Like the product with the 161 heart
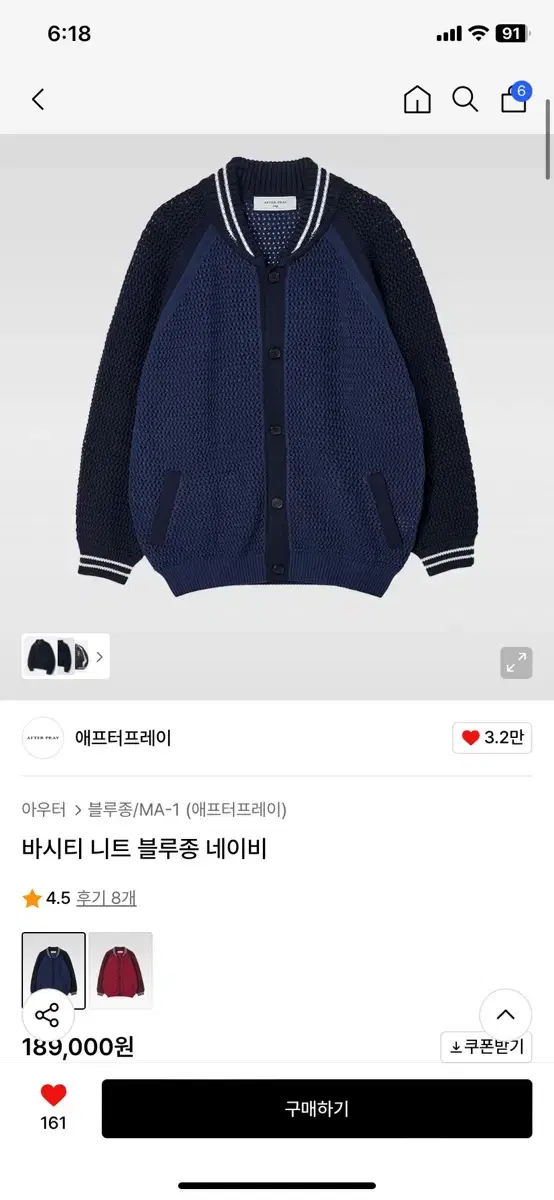Viewport: 554px width, 1200px height. click(x=53, y=1107)
